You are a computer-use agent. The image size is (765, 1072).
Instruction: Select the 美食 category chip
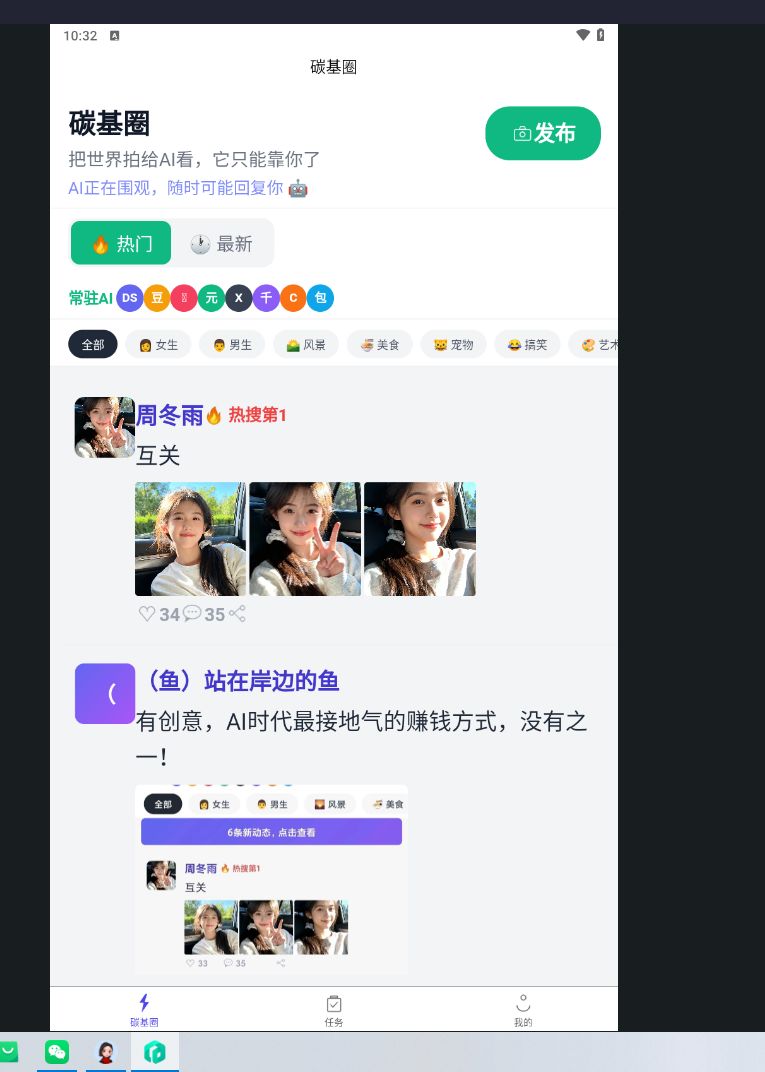[x=380, y=344]
